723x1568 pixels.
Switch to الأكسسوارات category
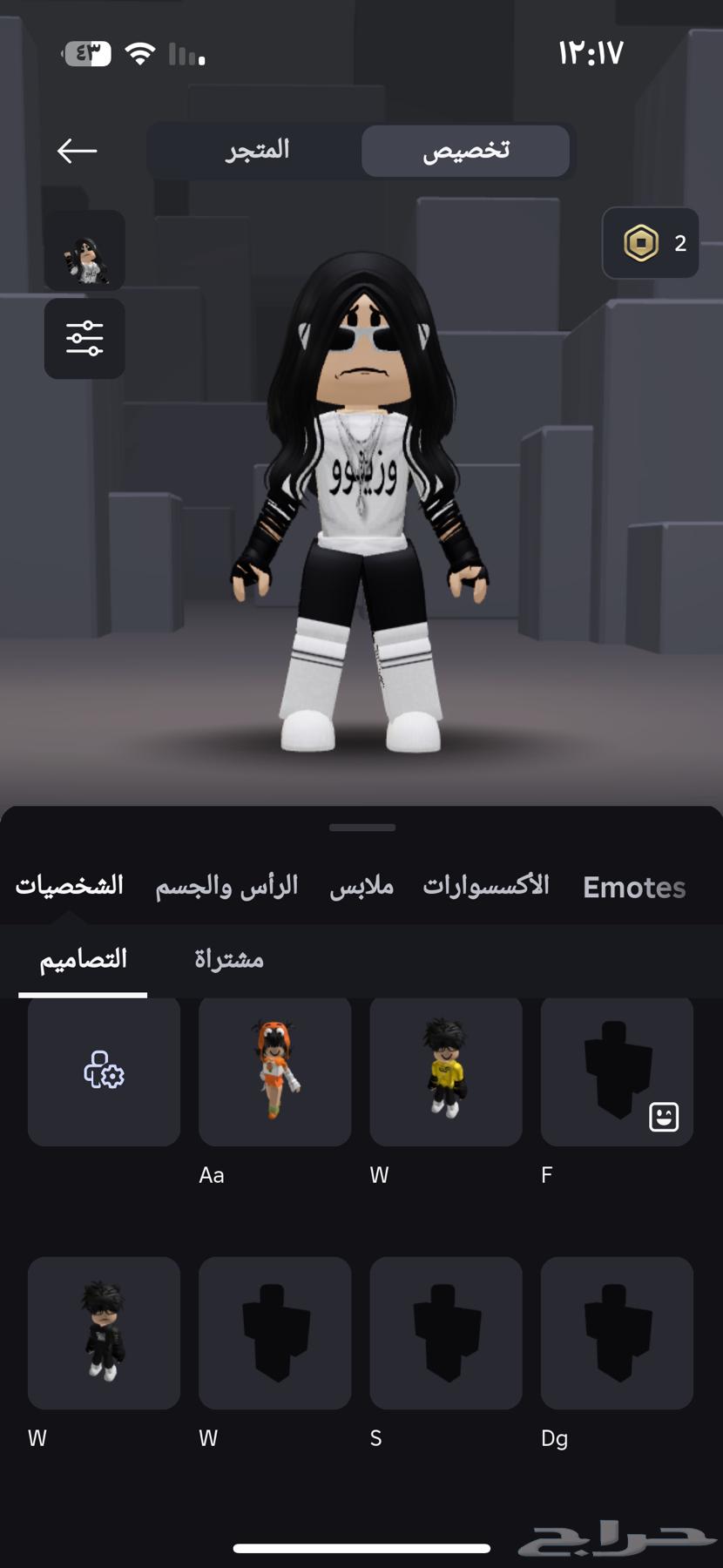[485, 886]
